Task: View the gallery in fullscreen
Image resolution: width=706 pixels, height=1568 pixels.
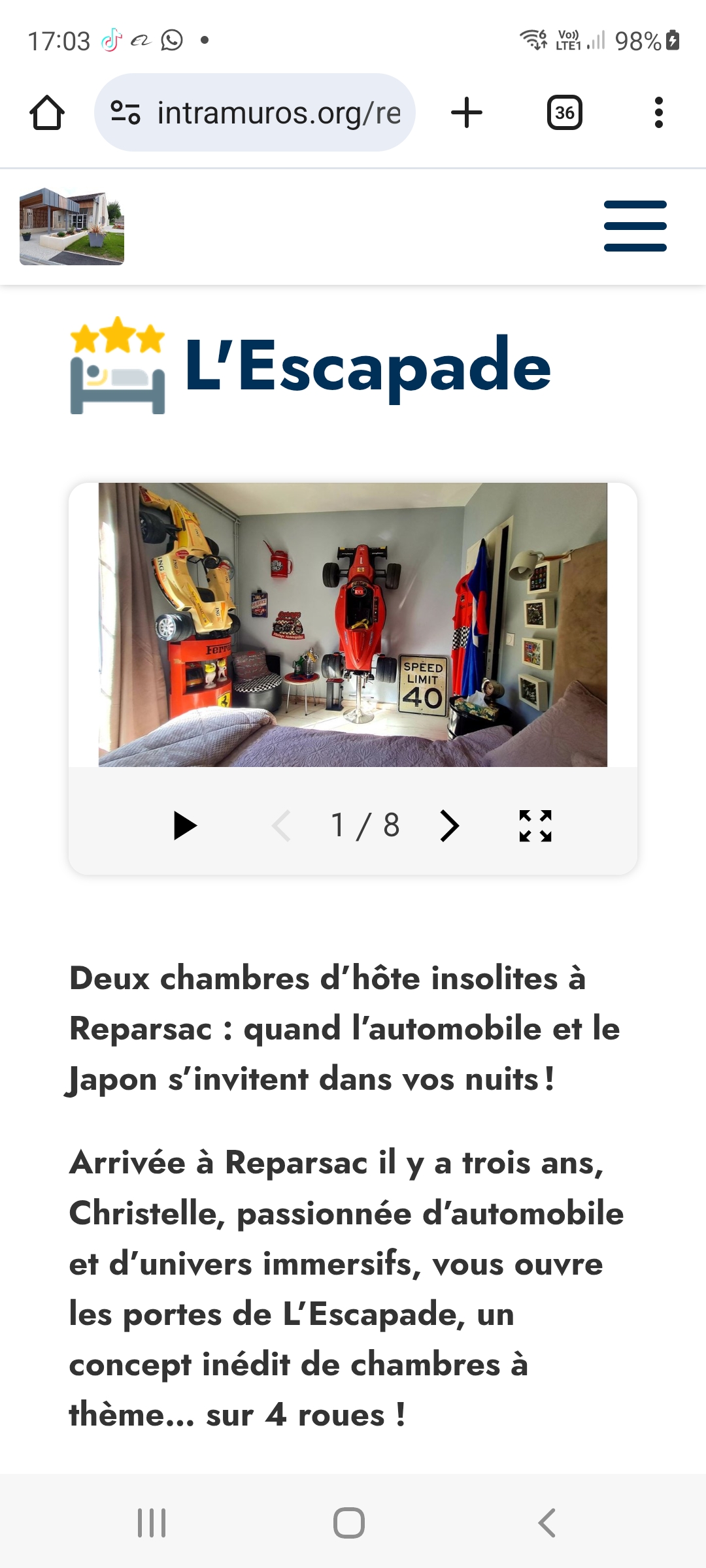Action: pyautogui.click(x=535, y=825)
